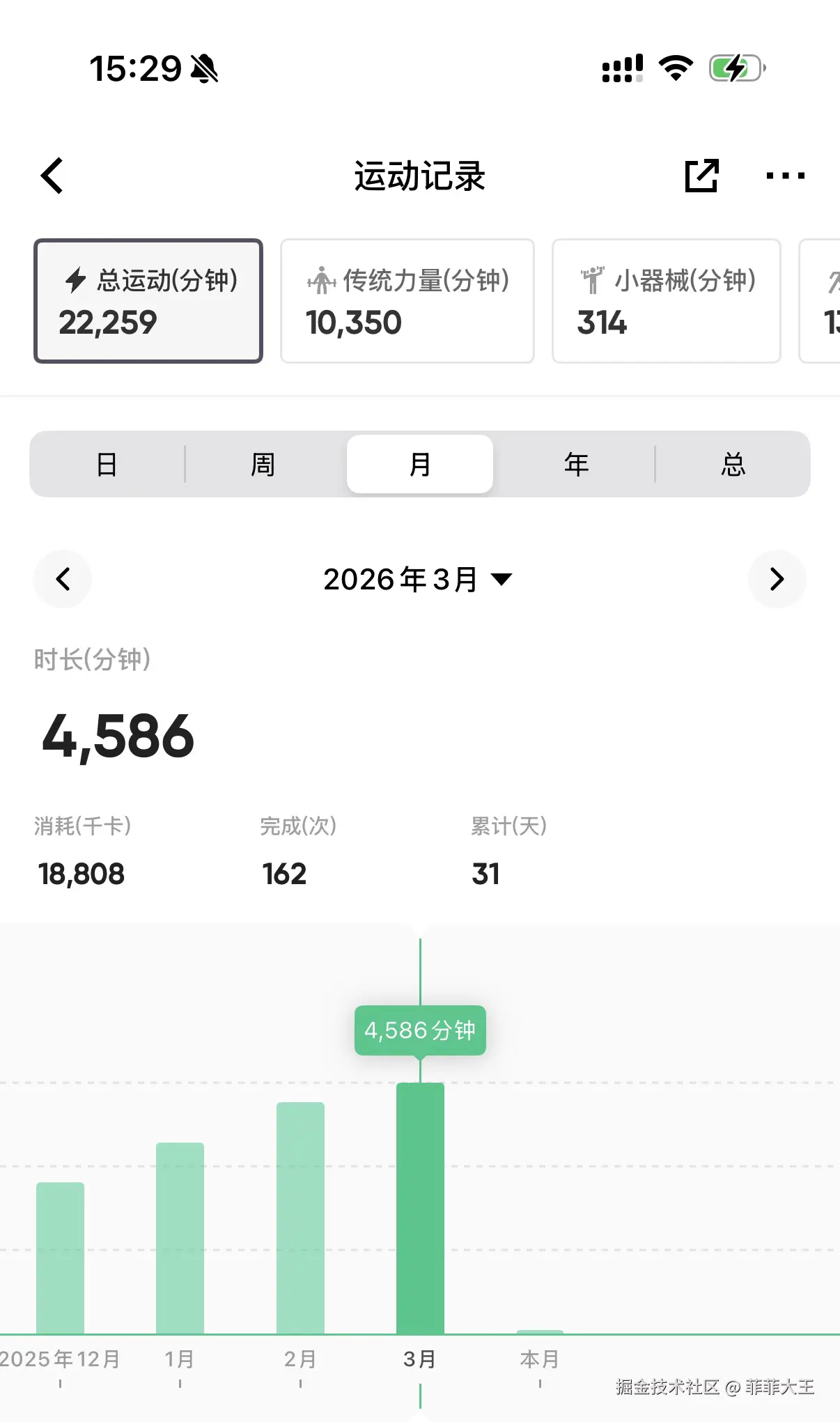Tap the muted notification bell icon
Image resolution: width=840 pixels, height=1422 pixels.
coord(204,70)
